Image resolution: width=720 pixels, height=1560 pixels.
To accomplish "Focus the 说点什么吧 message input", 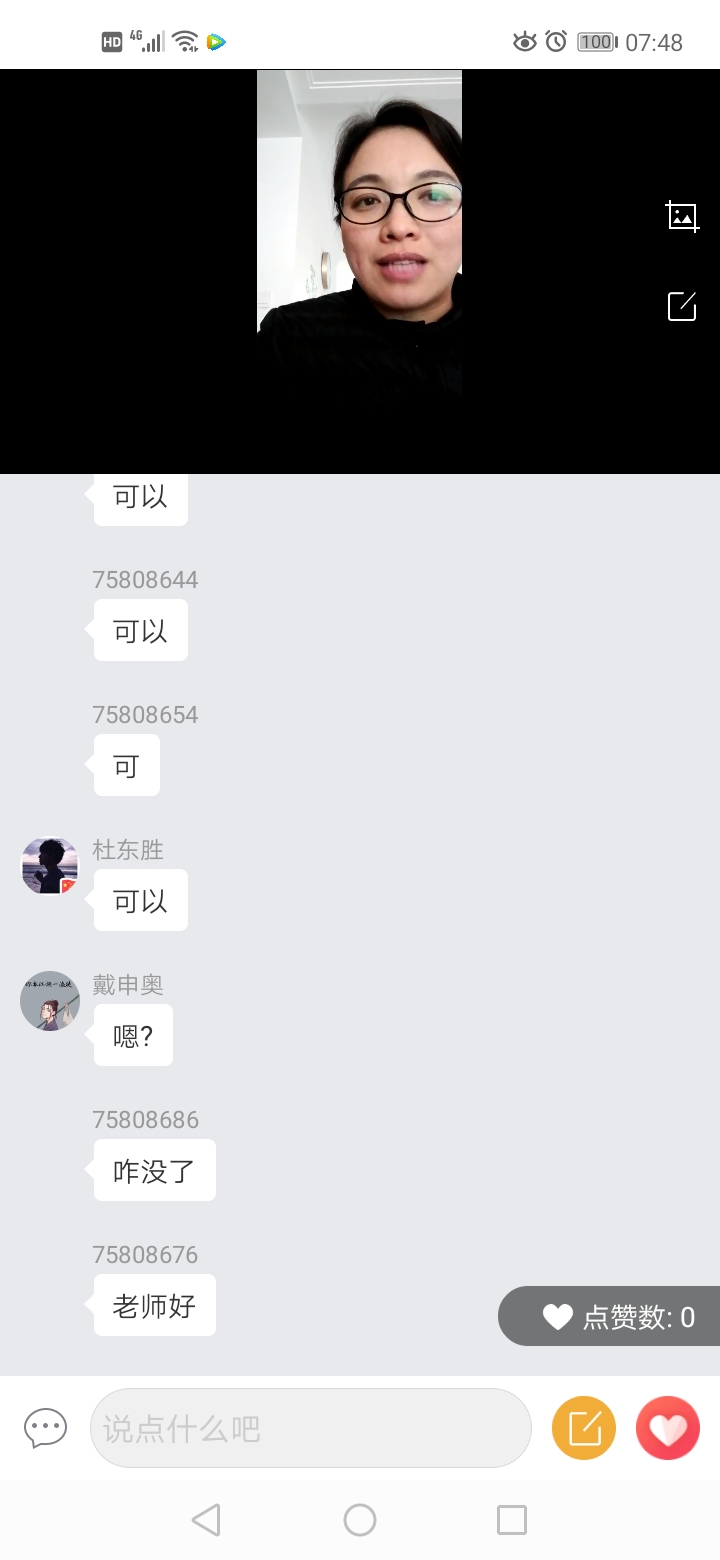I will [310, 1428].
